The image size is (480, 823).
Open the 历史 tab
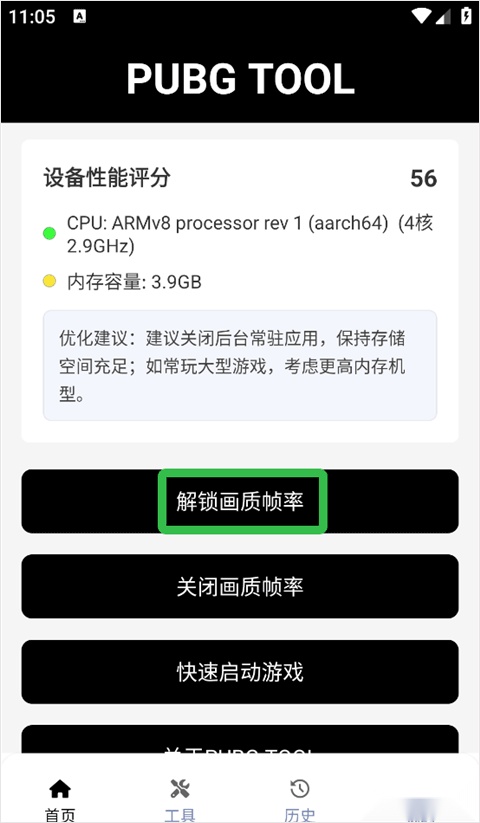300,800
